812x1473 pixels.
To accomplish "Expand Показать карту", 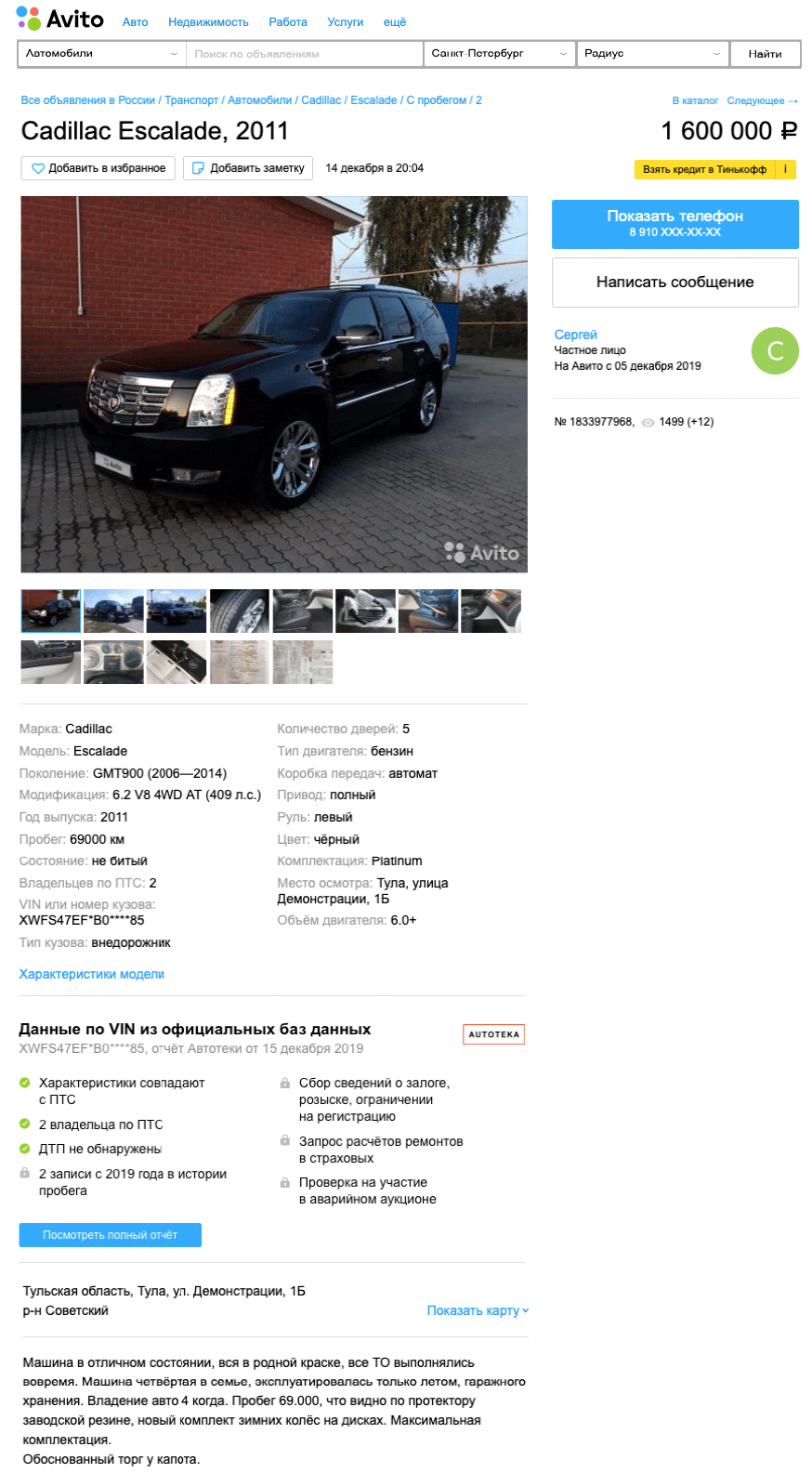I will 478,1310.
